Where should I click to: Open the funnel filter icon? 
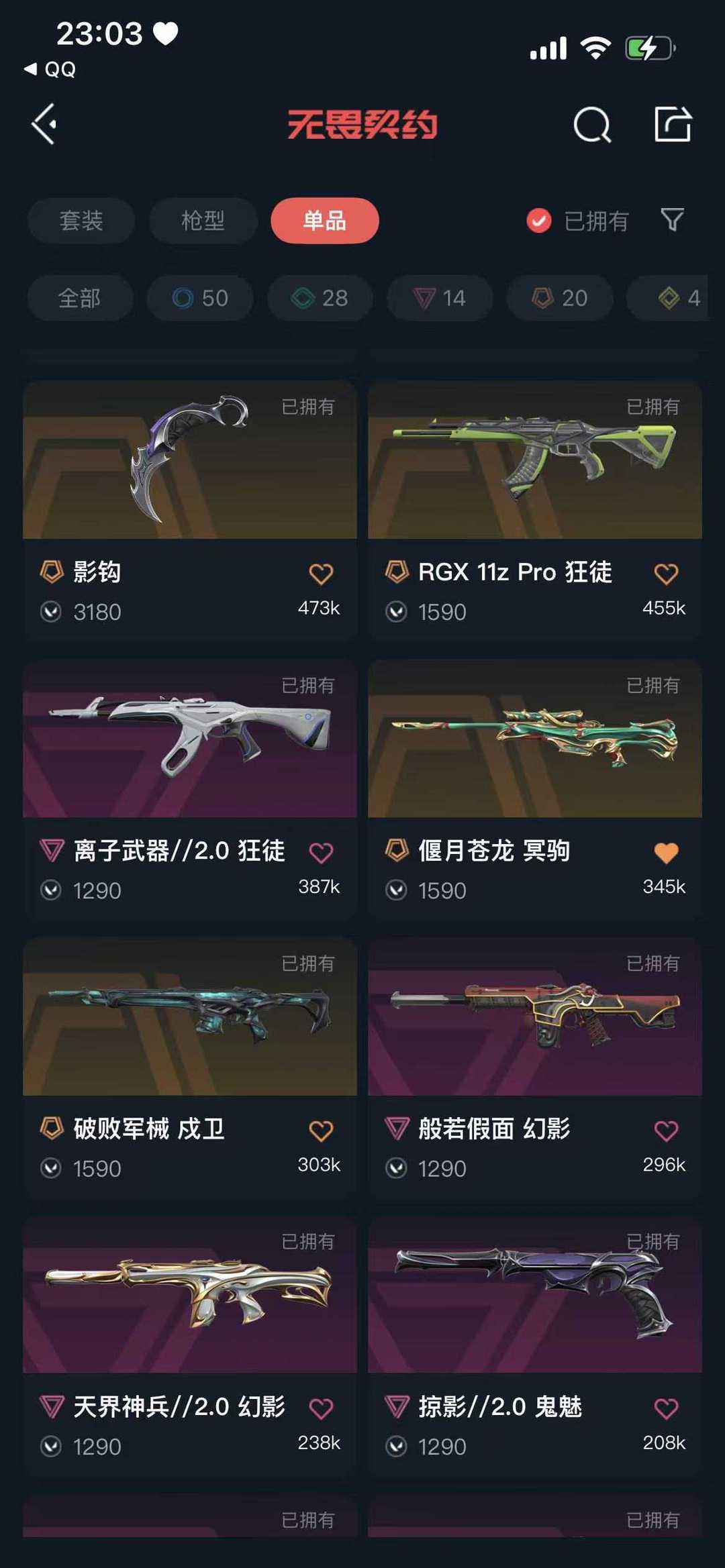click(x=672, y=219)
